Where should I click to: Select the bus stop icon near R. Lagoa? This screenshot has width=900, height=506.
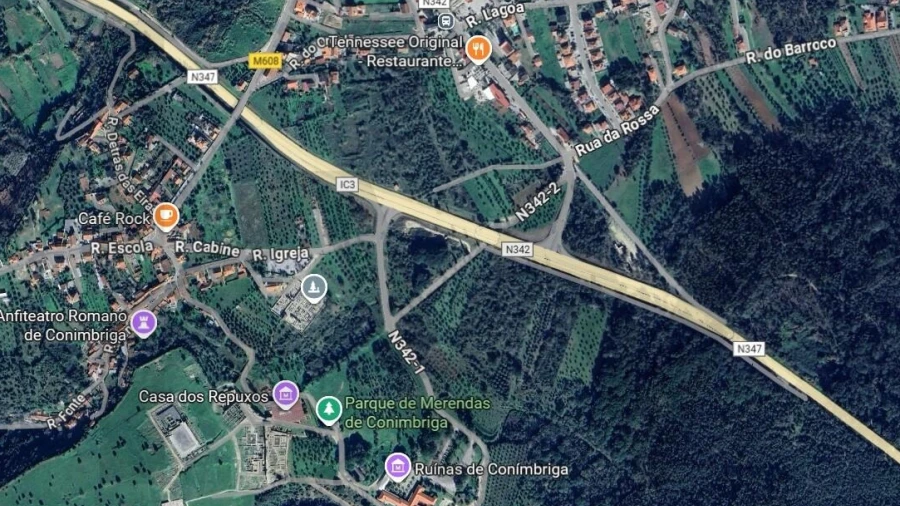(446, 19)
